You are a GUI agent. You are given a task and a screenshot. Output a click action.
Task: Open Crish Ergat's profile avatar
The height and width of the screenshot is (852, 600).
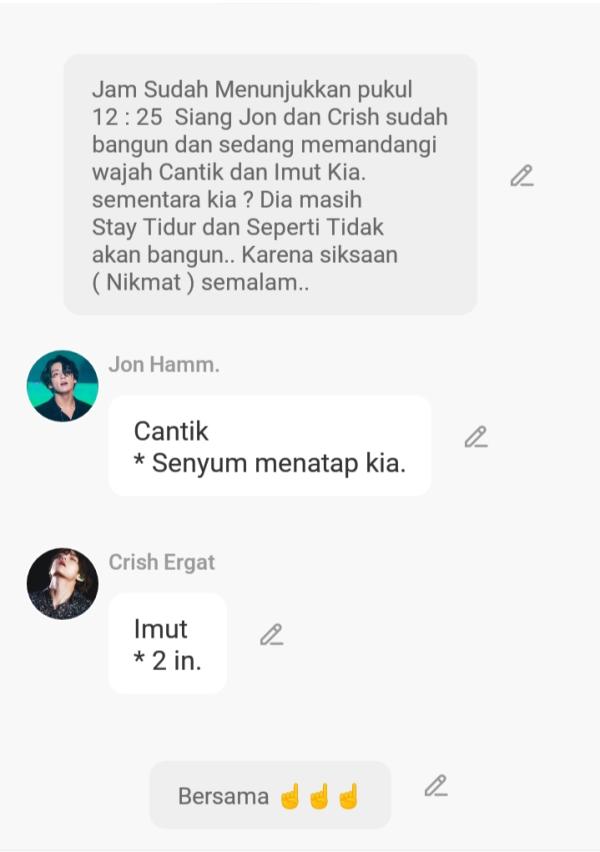(x=62, y=583)
